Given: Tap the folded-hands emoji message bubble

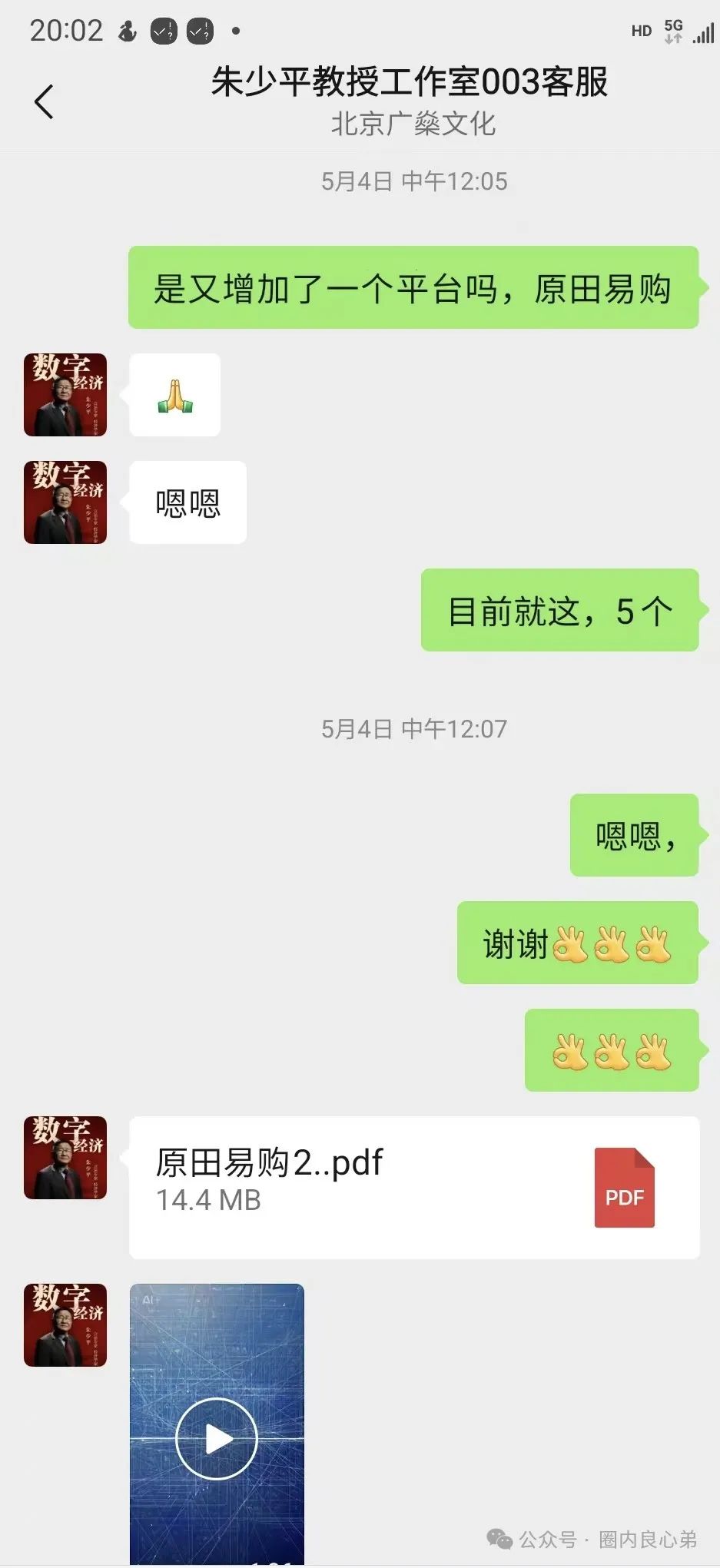Looking at the screenshot, I should point(174,394).
